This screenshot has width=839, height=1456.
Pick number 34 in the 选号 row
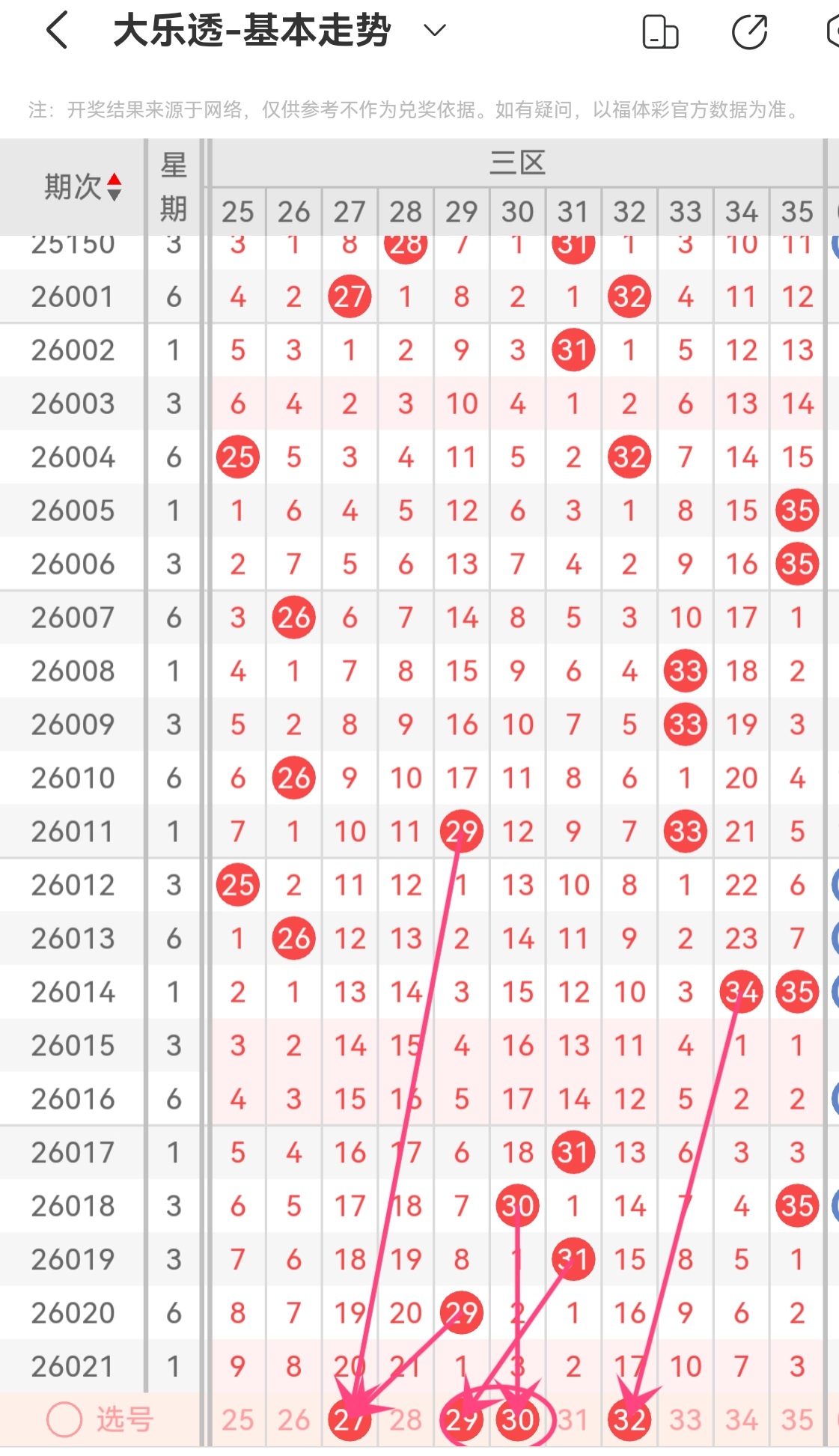[742, 1420]
